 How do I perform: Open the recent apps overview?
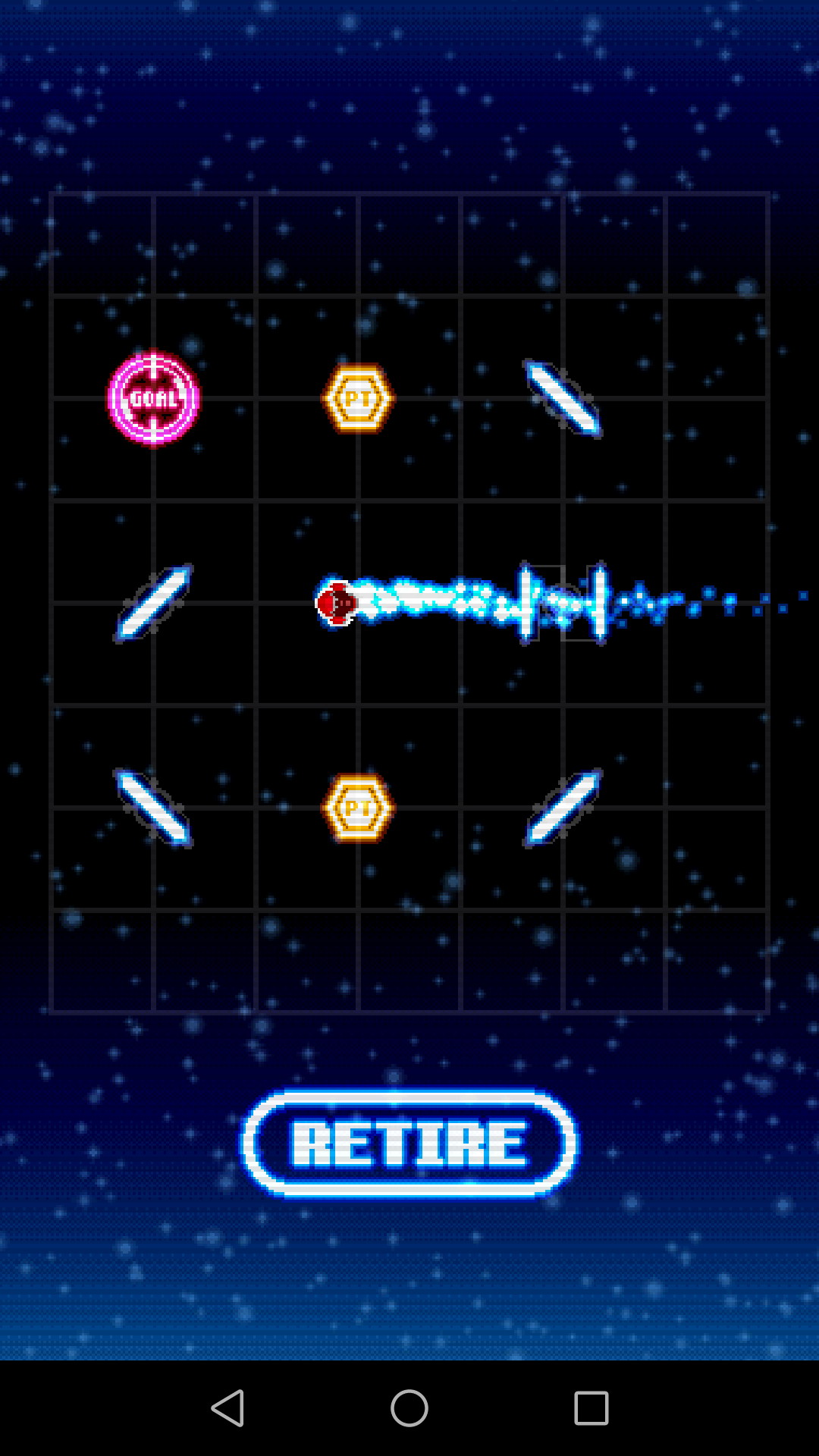591,1408
